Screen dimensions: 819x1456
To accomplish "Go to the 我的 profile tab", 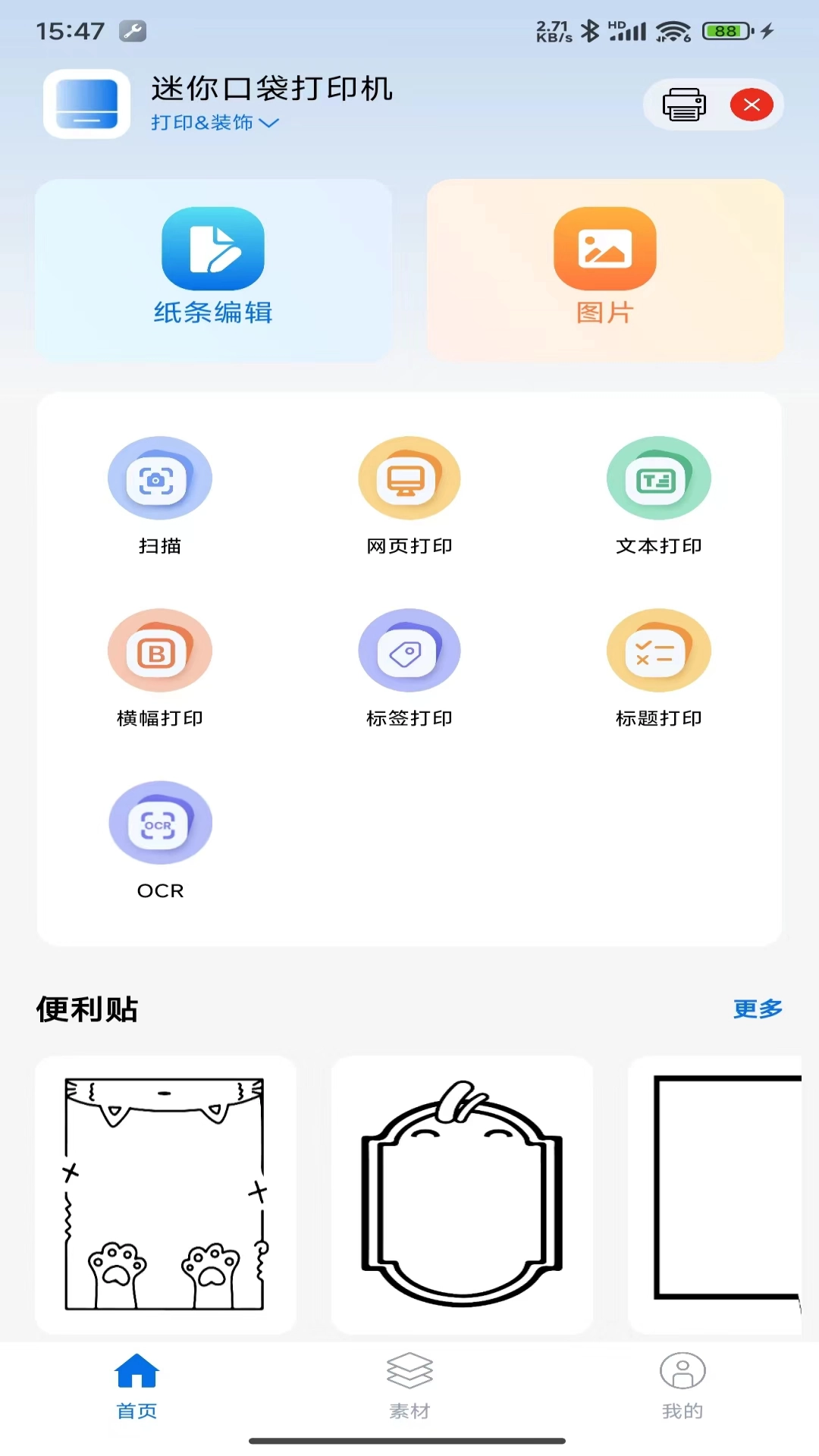I will click(x=682, y=1385).
